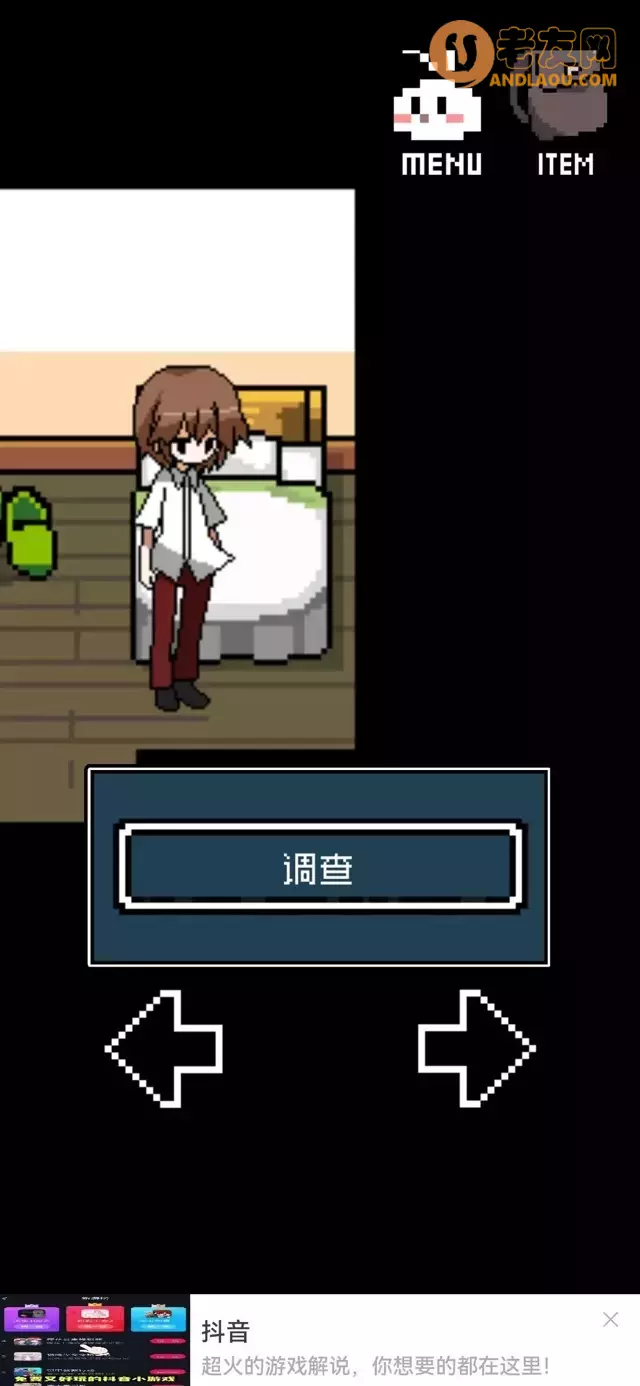Close the 抖音 ad banner
This screenshot has width=640, height=1386.
pos(610,1320)
